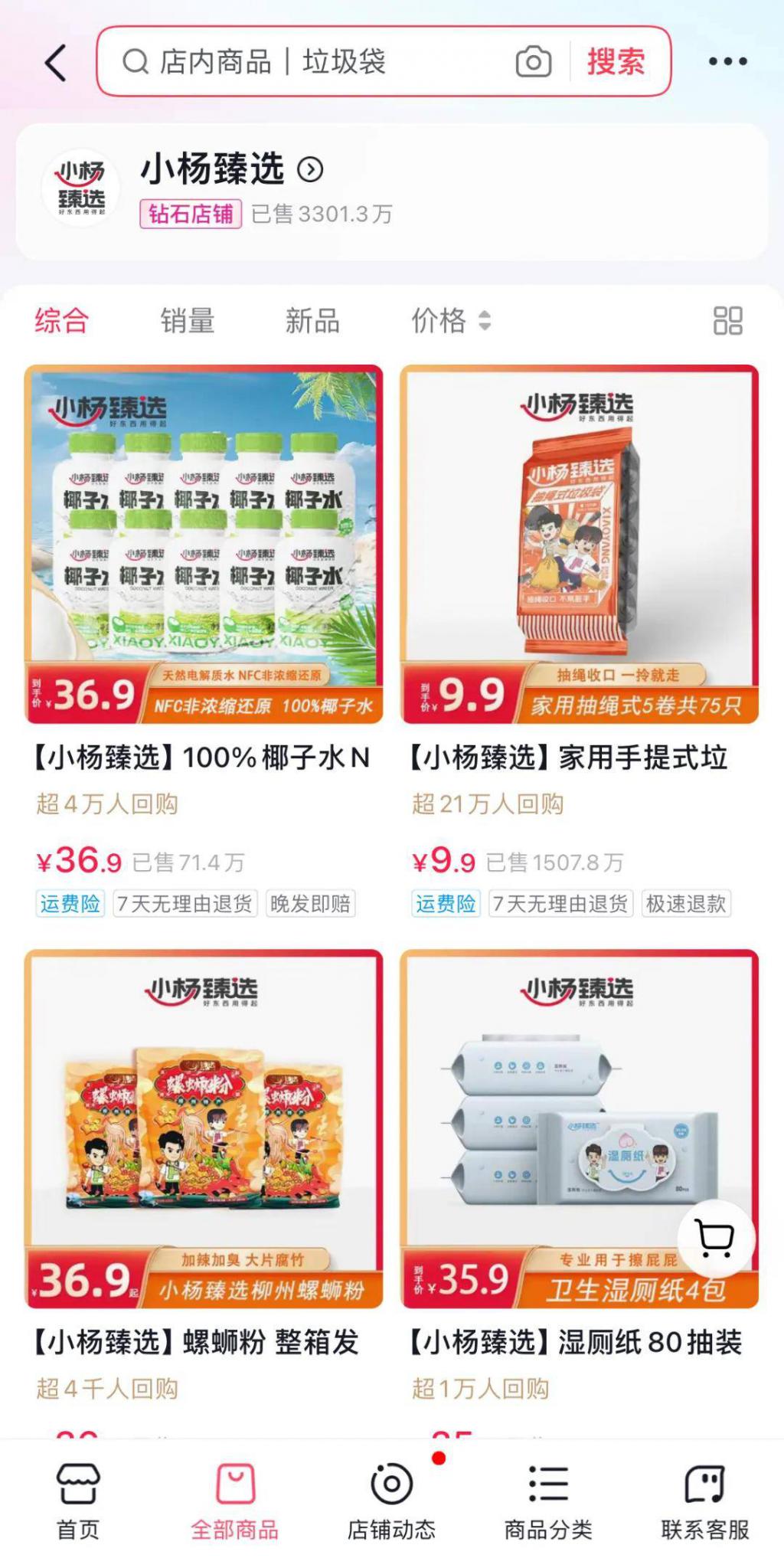Open the 家用手提式垃圾袋 product
The image size is (784, 1558).
point(580,545)
